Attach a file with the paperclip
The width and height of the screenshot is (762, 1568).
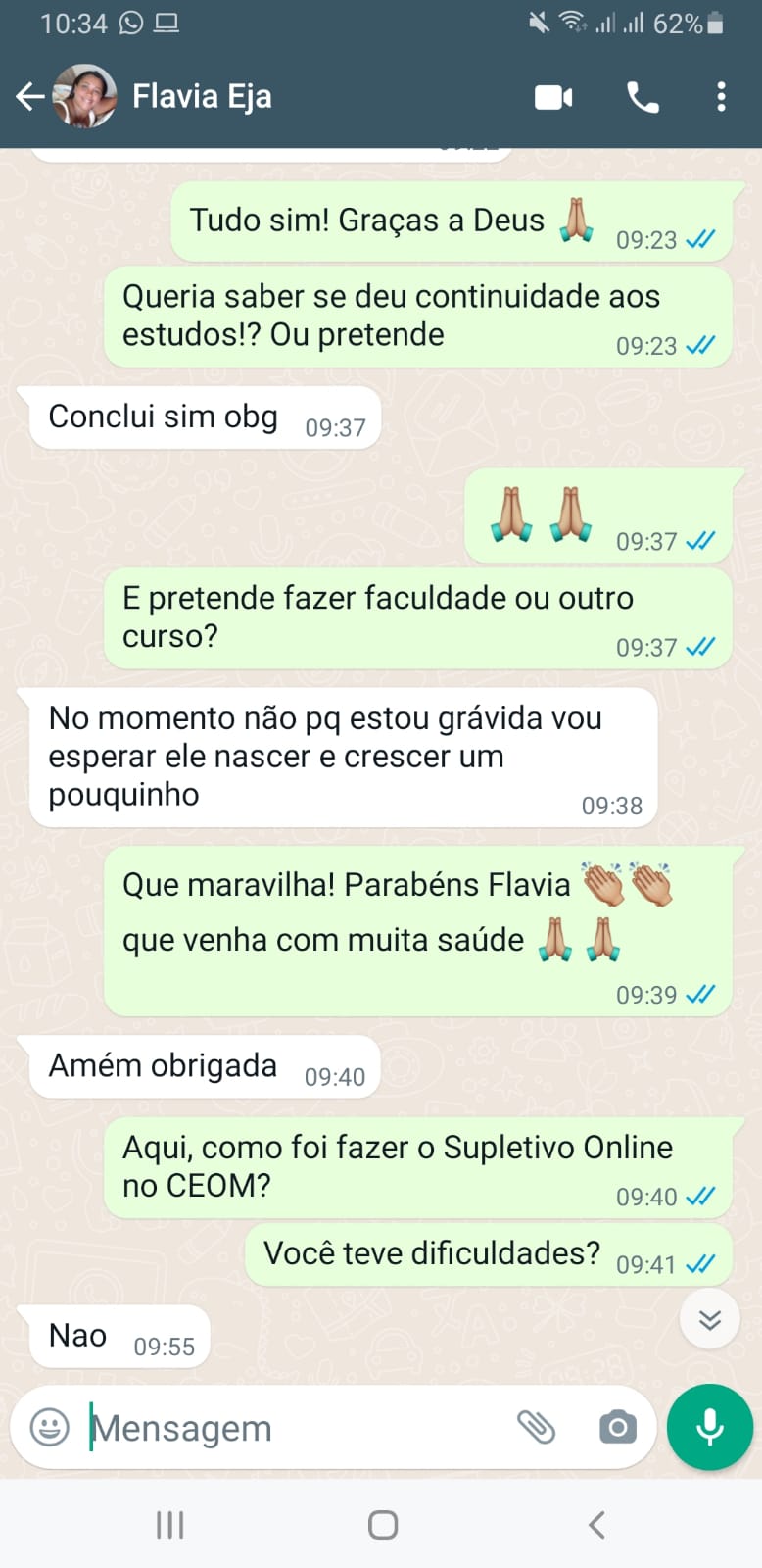[x=536, y=1427]
